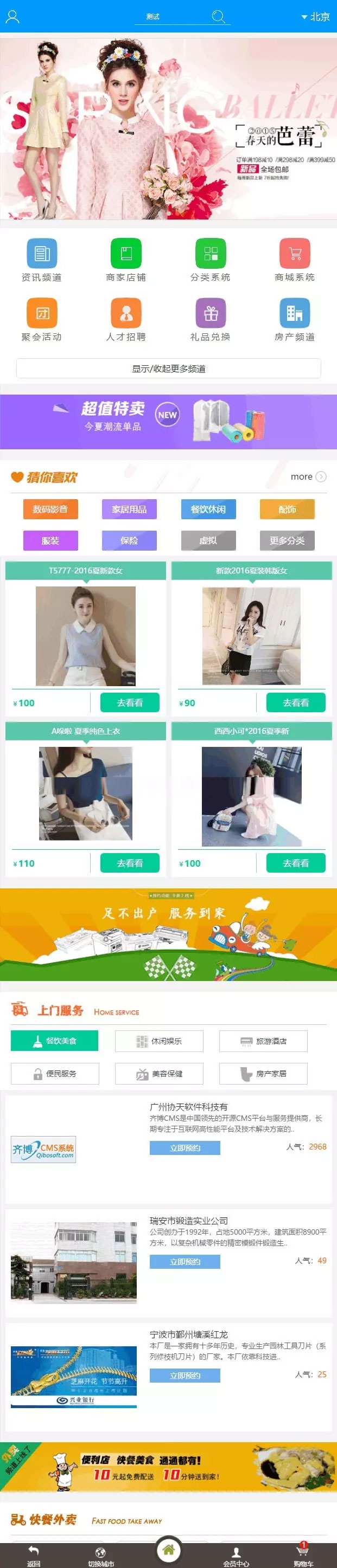This screenshot has height=1568, width=337.
Task: Open the user profile icon
Action: (x=12, y=16)
